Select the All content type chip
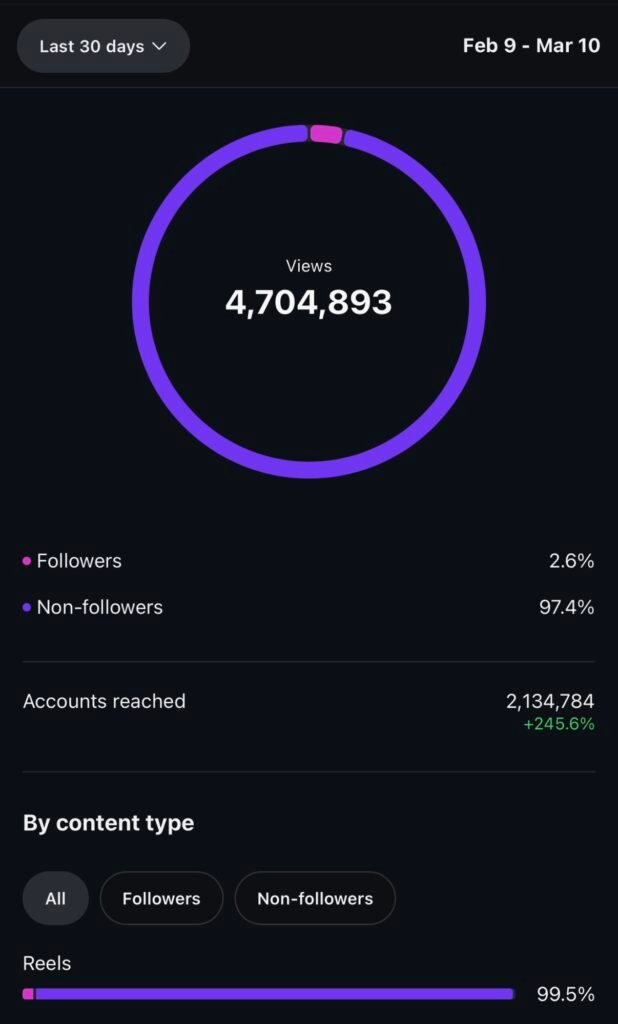Screen dimensions: 618x1024 pos(56,898)
